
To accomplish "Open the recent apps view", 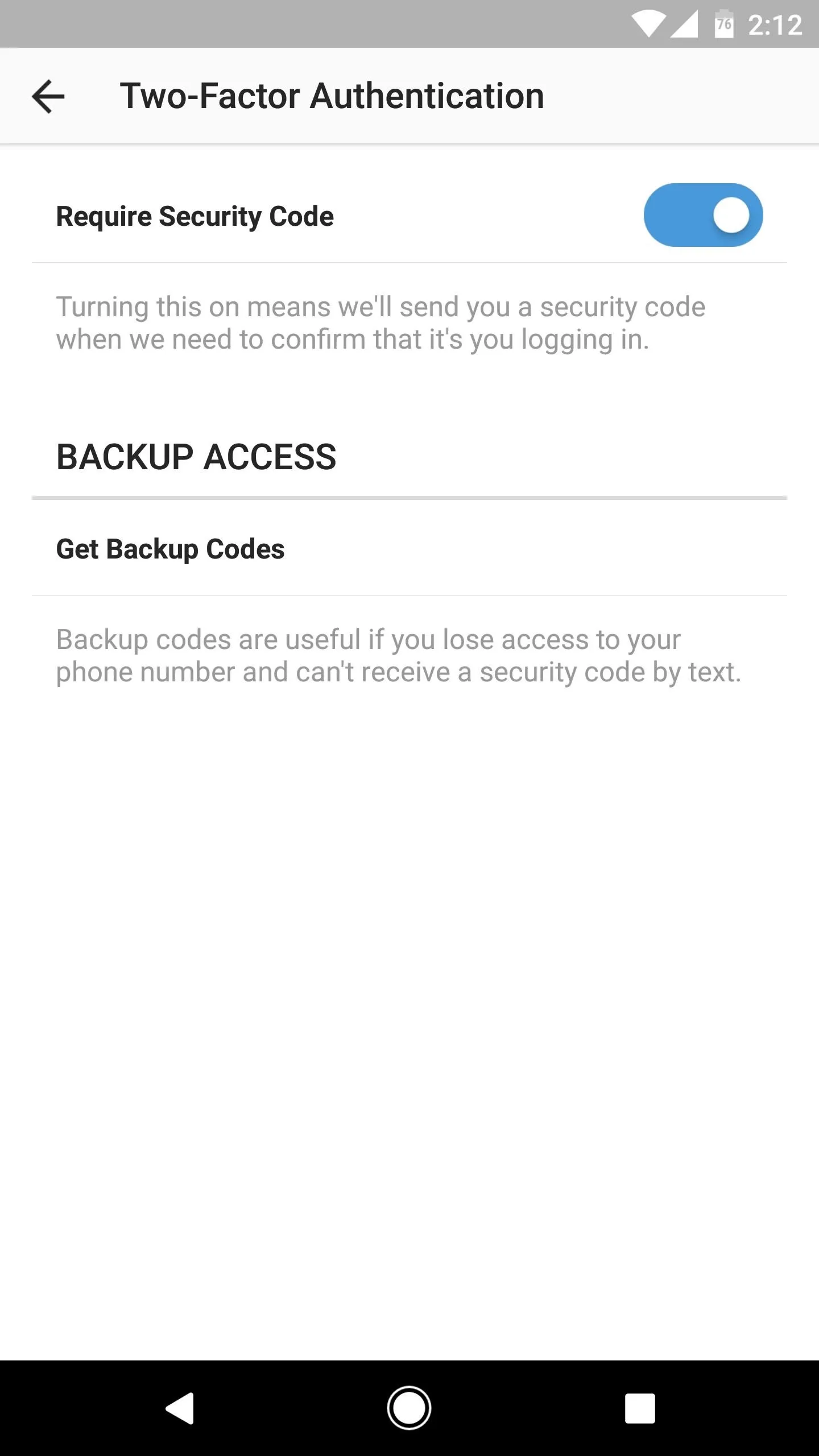I will pos(640,1408).
